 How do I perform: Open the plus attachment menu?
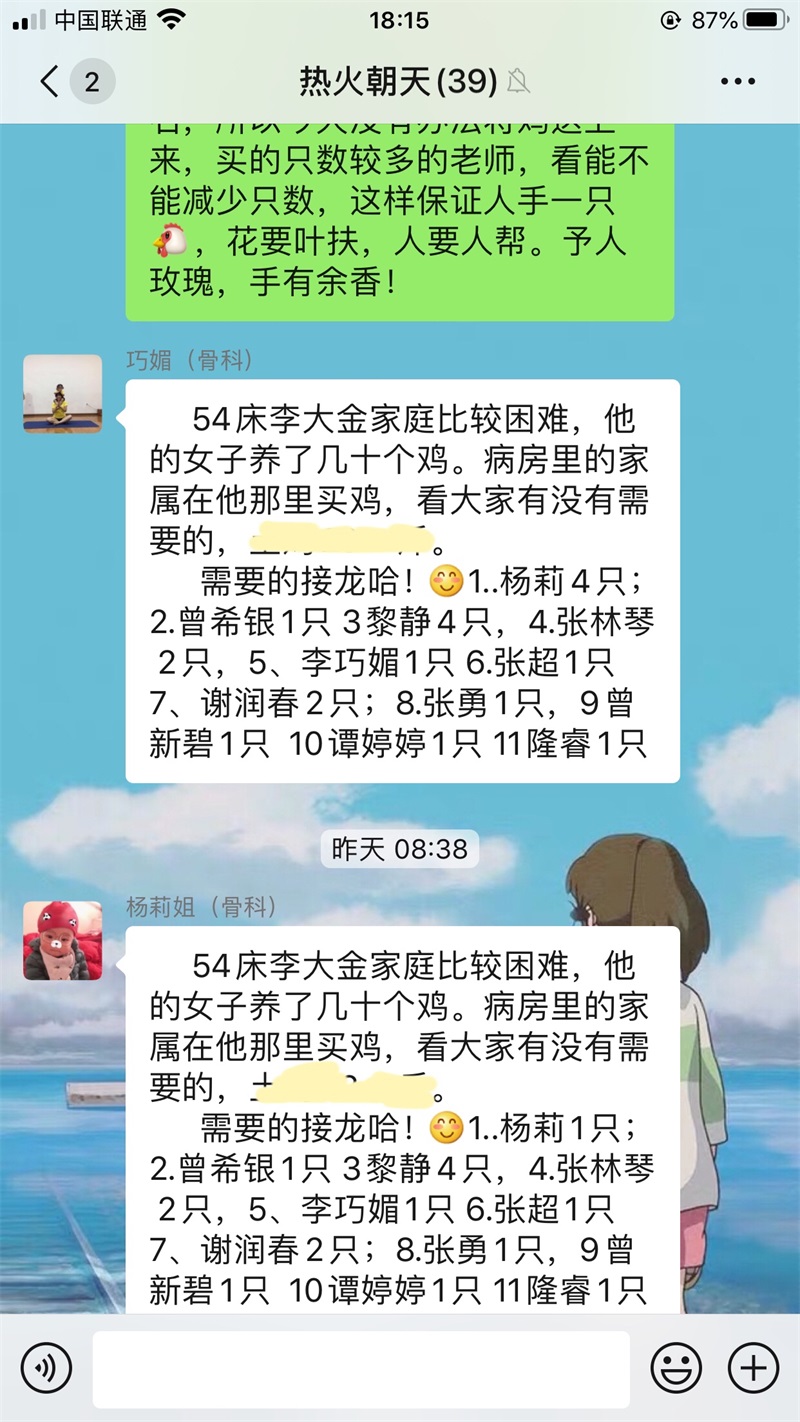click(x=752, y=1367)
